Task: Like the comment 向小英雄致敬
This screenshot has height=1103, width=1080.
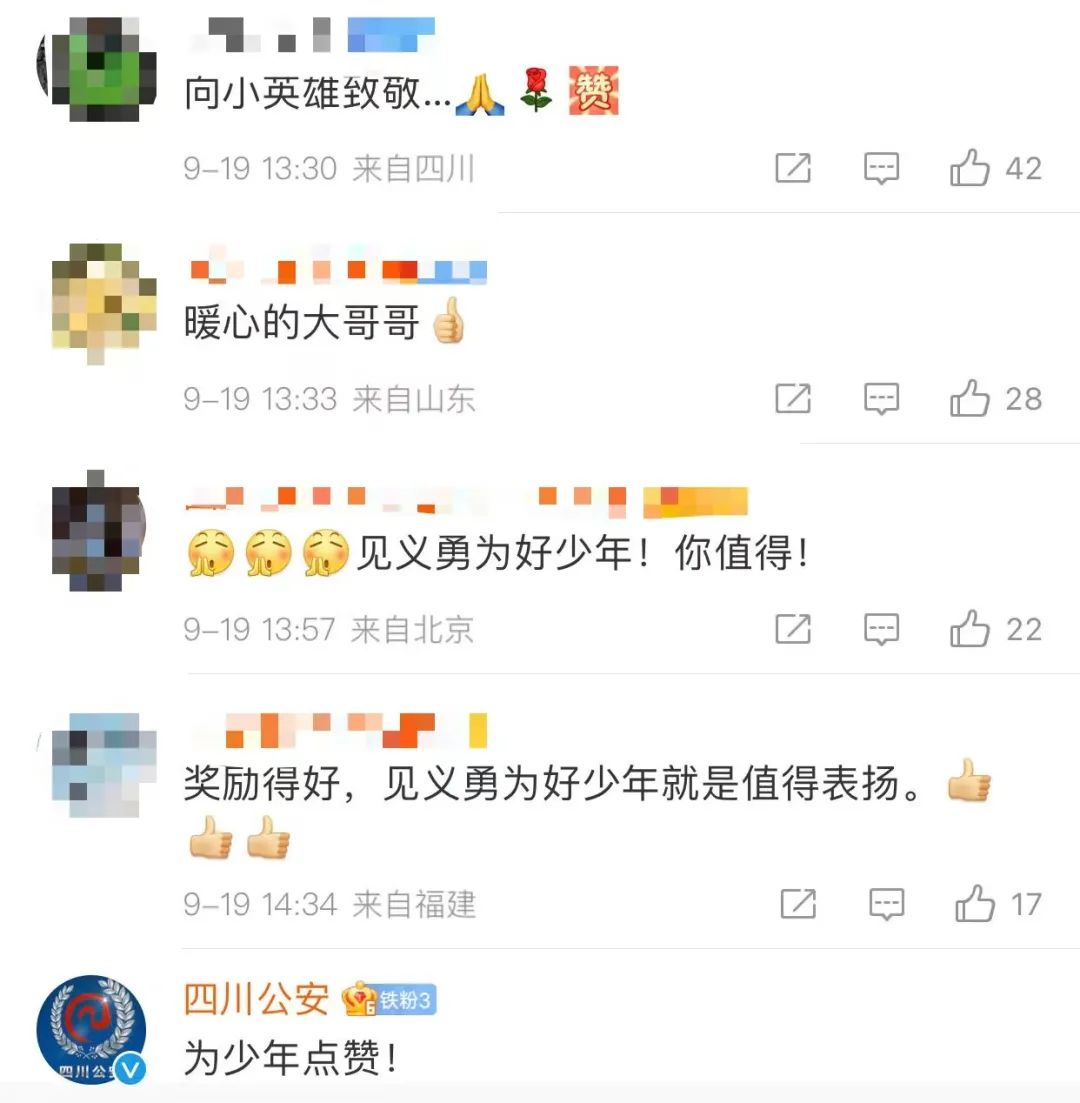Action: (970, 169)
